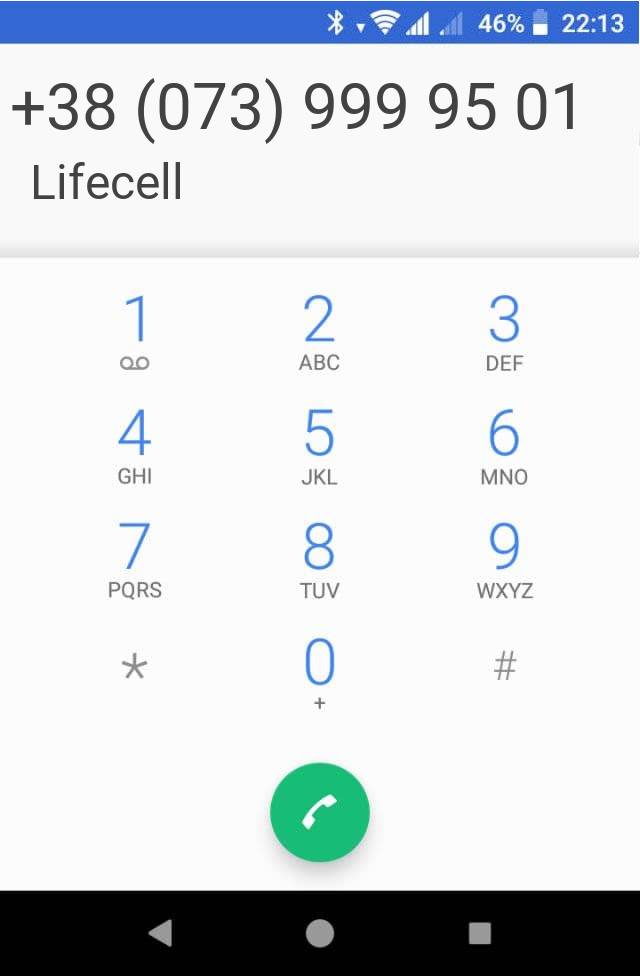Viewport: 640px width, 976px height.
Task: Go back using the navigation bar
Action: pyautogui.click(x=160, y=933)
